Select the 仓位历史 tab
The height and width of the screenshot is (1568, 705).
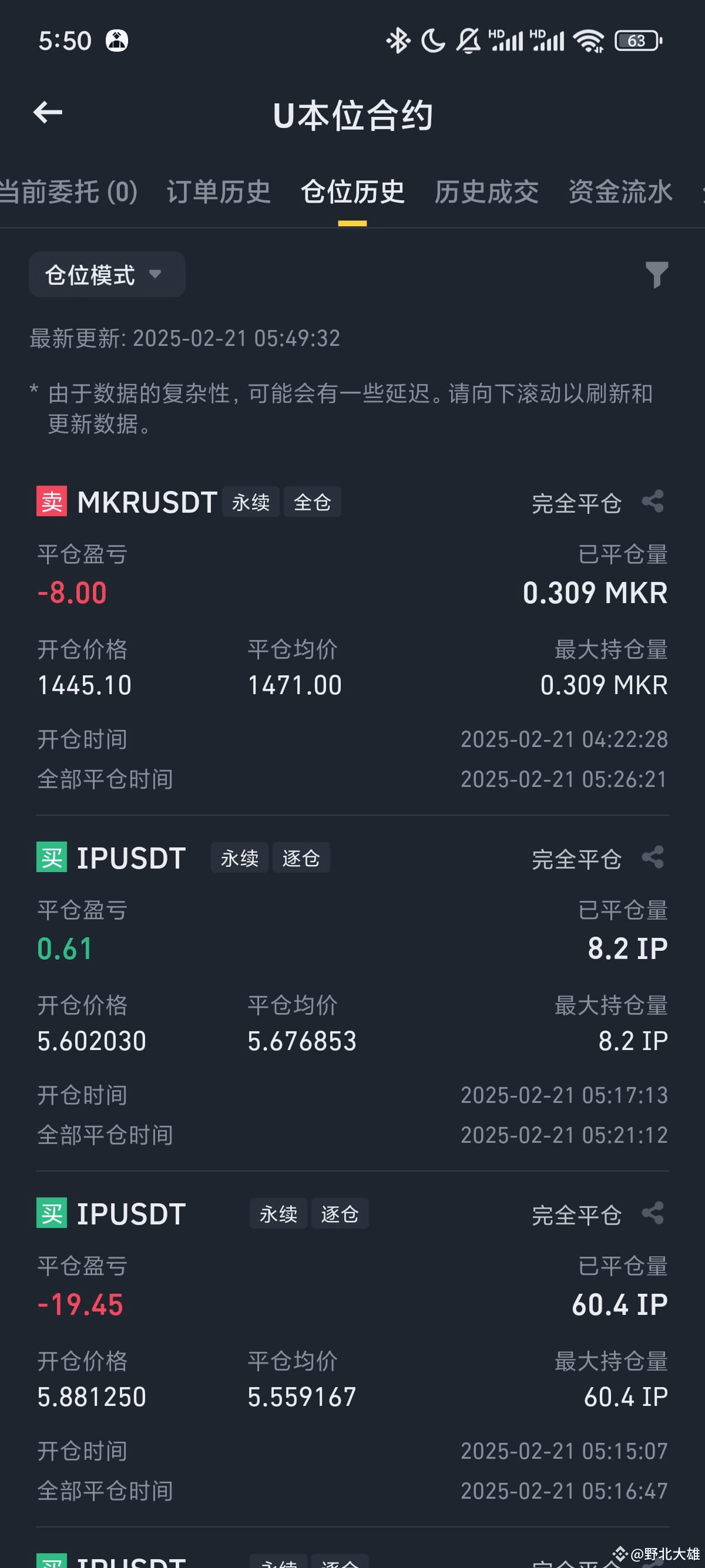coord(352,193)
